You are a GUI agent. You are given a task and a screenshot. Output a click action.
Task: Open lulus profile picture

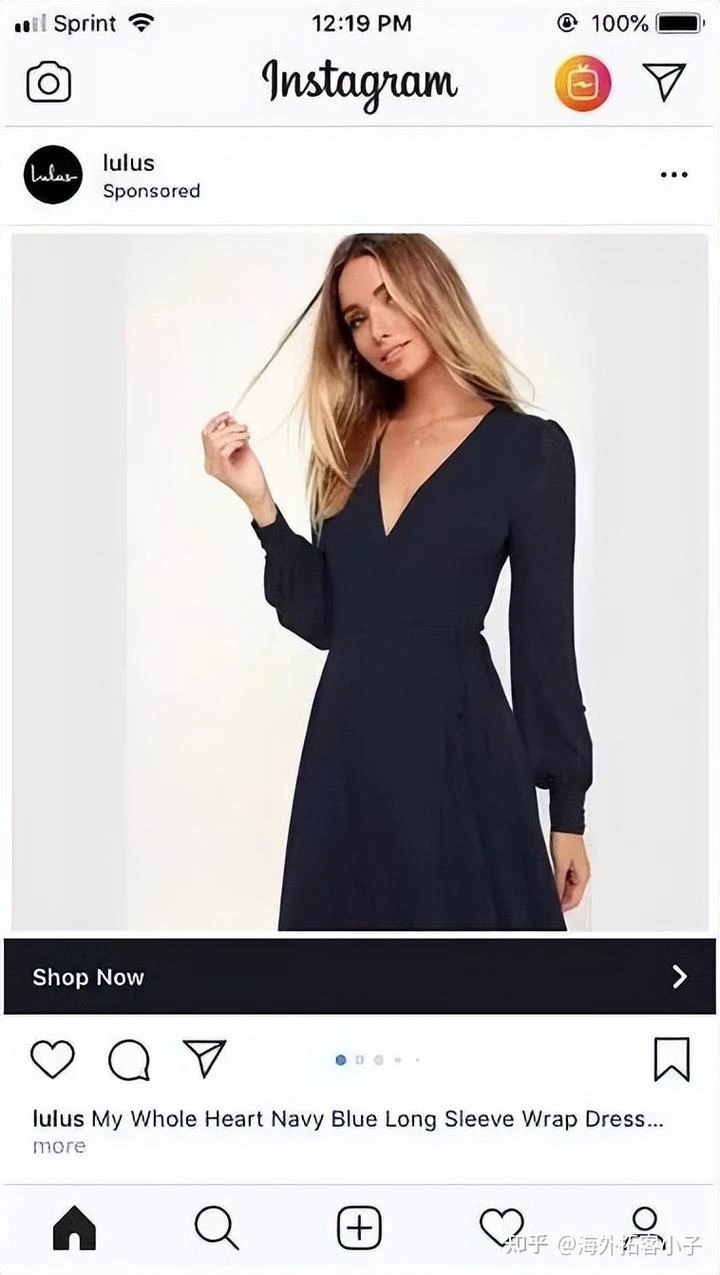(53, 175)
